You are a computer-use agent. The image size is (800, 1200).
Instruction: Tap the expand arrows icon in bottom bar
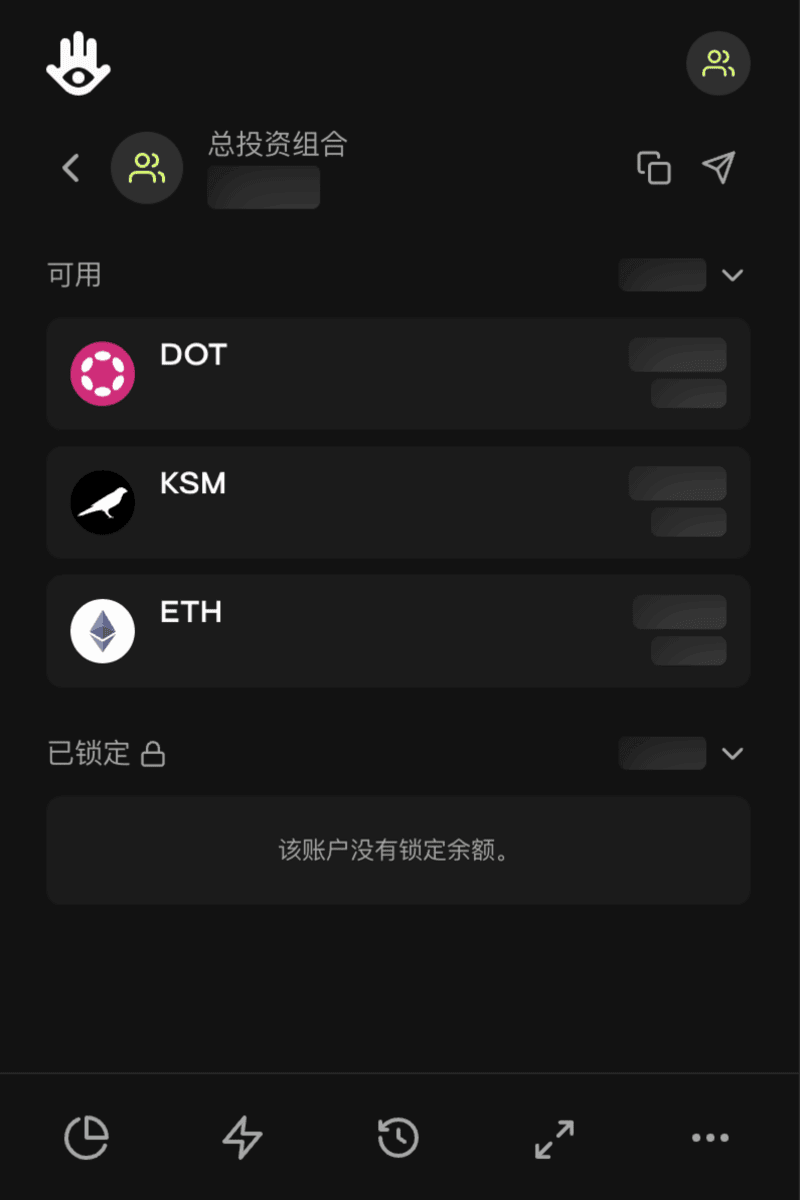(554, 1137)
